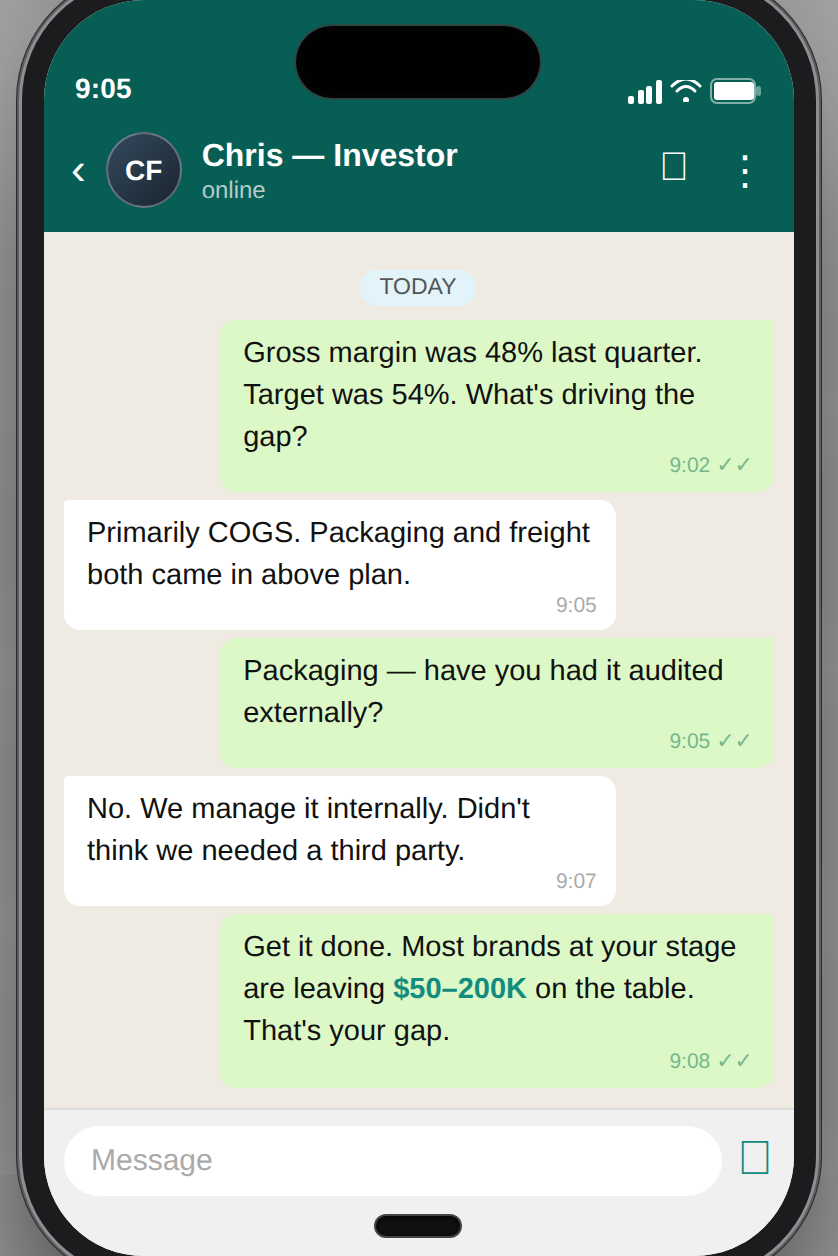This screenshot has width=838, height=1256.
Task: Open the three-dot overflow menu
Action: pos(744,171)
